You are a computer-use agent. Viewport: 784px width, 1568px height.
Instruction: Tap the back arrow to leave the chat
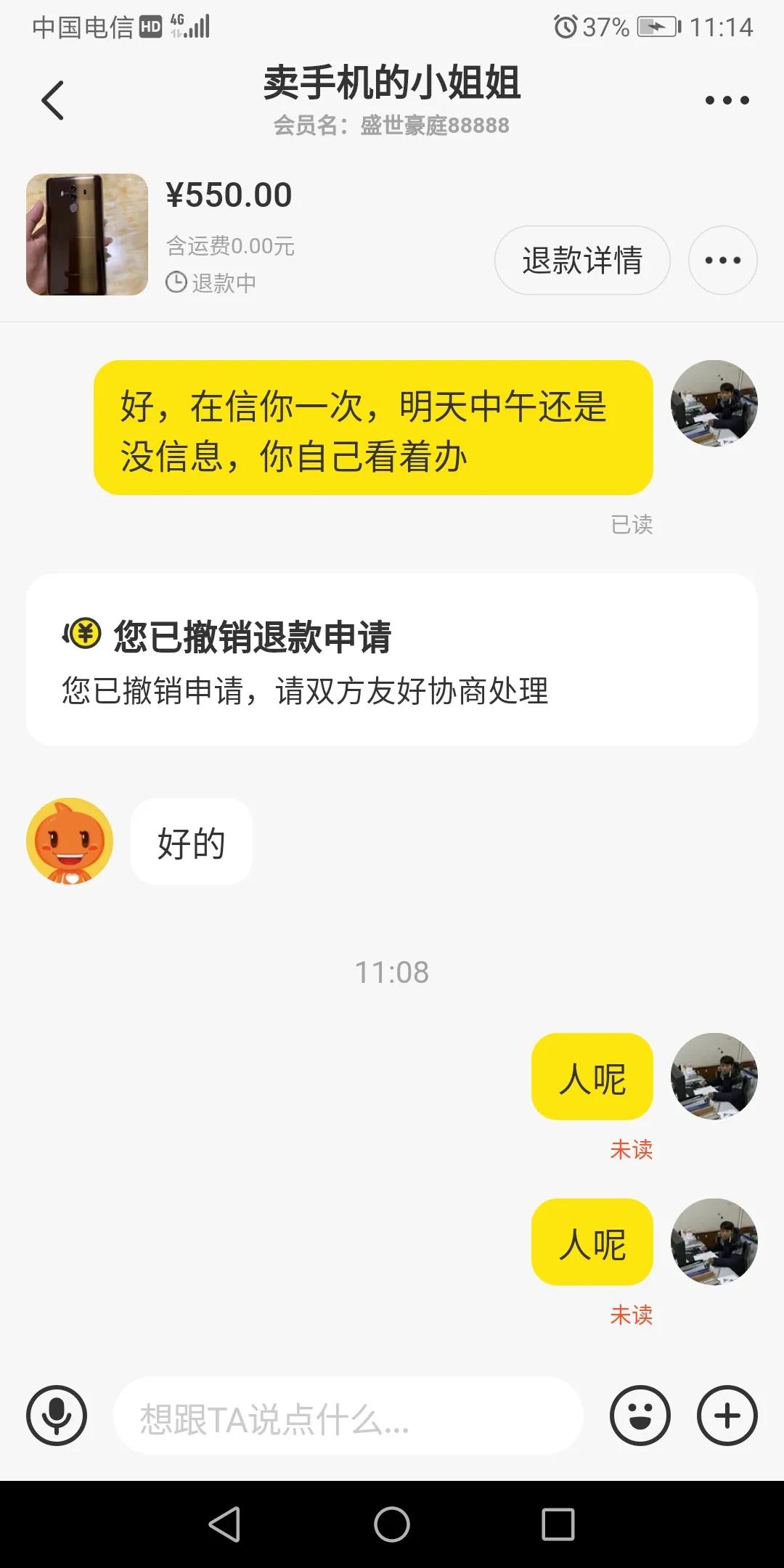click(52, 99)
